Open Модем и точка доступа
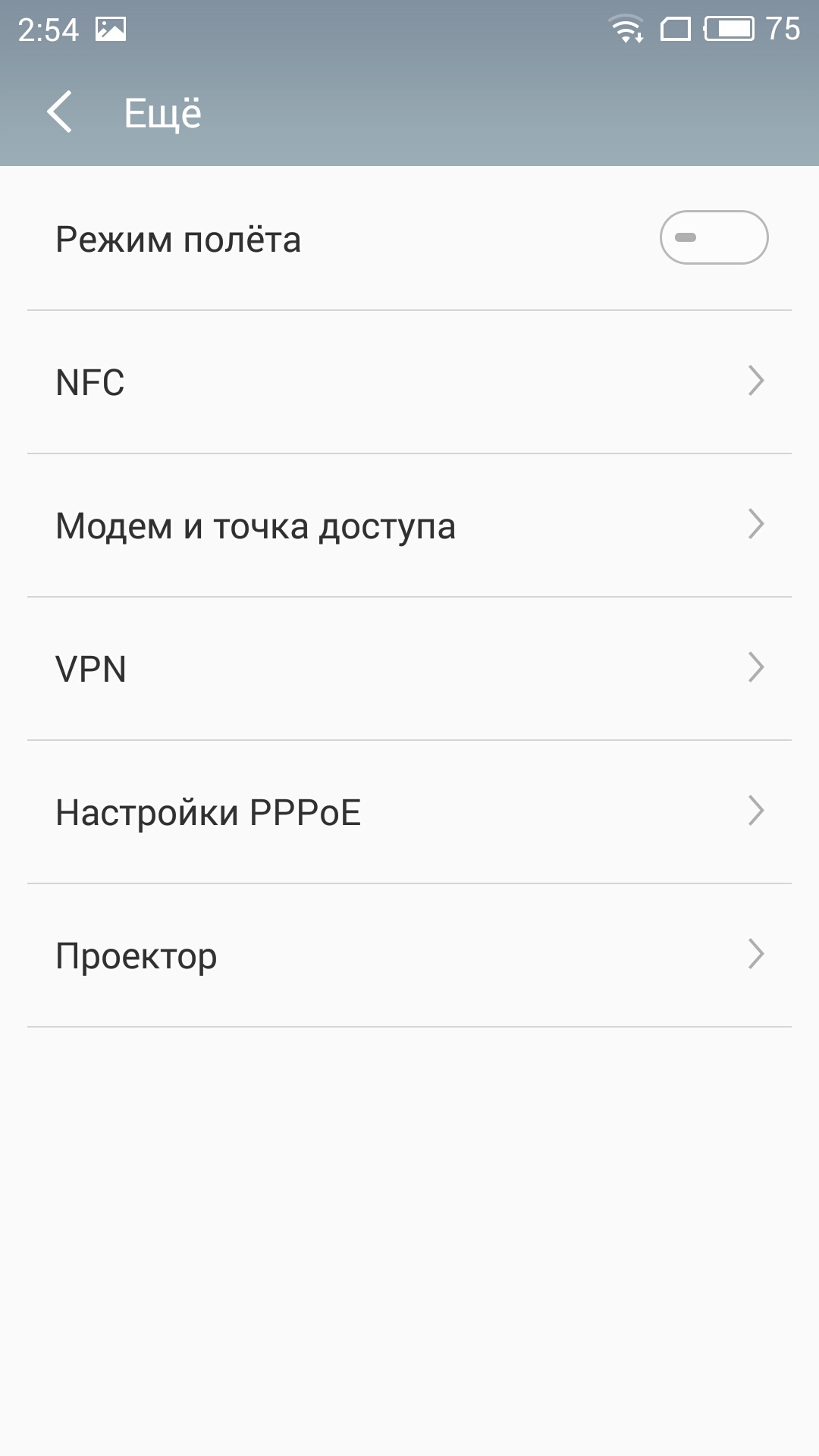This screenshot has height=1456, width=819. (409, 526)
